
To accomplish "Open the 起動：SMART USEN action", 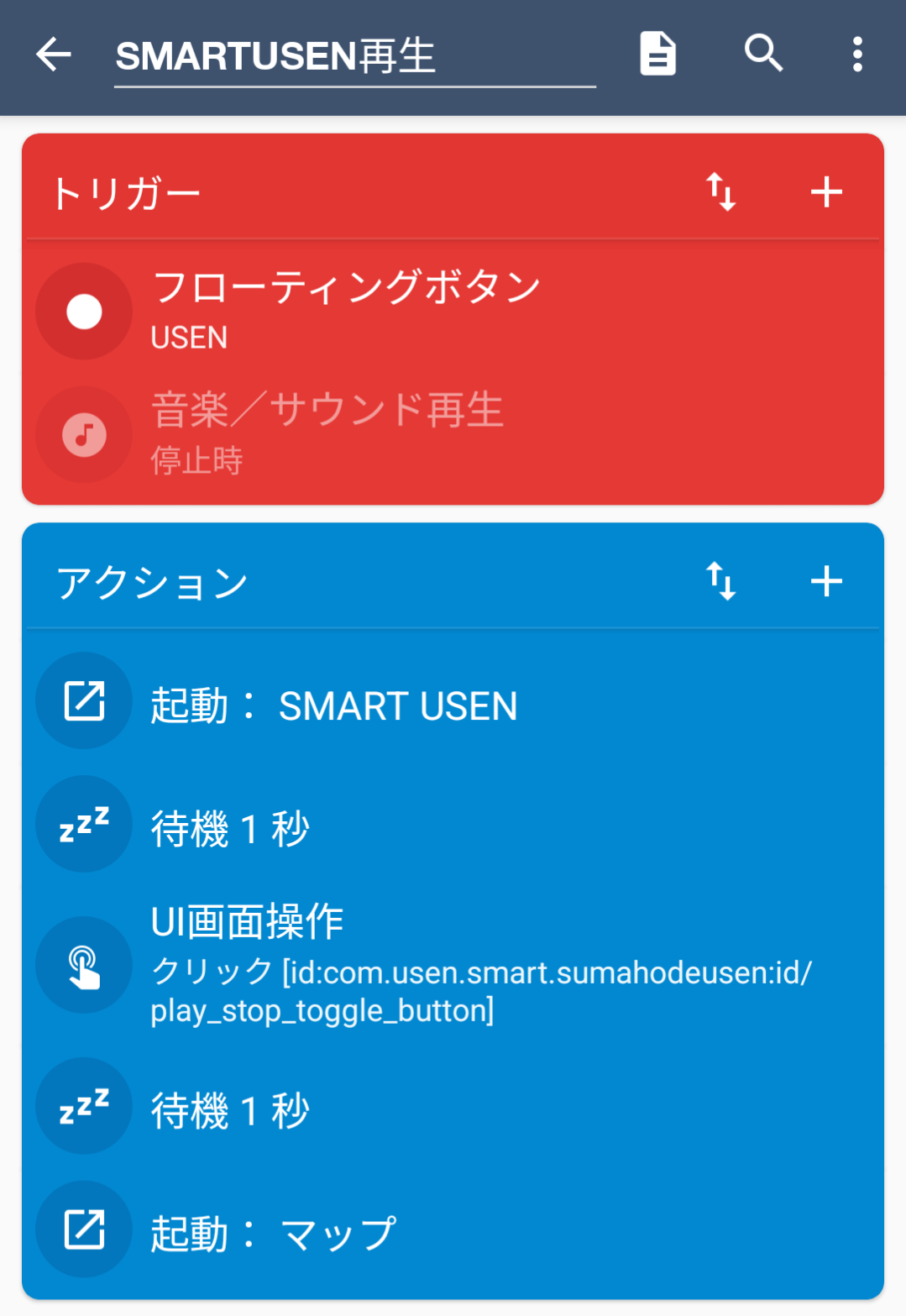I will 334,705.
